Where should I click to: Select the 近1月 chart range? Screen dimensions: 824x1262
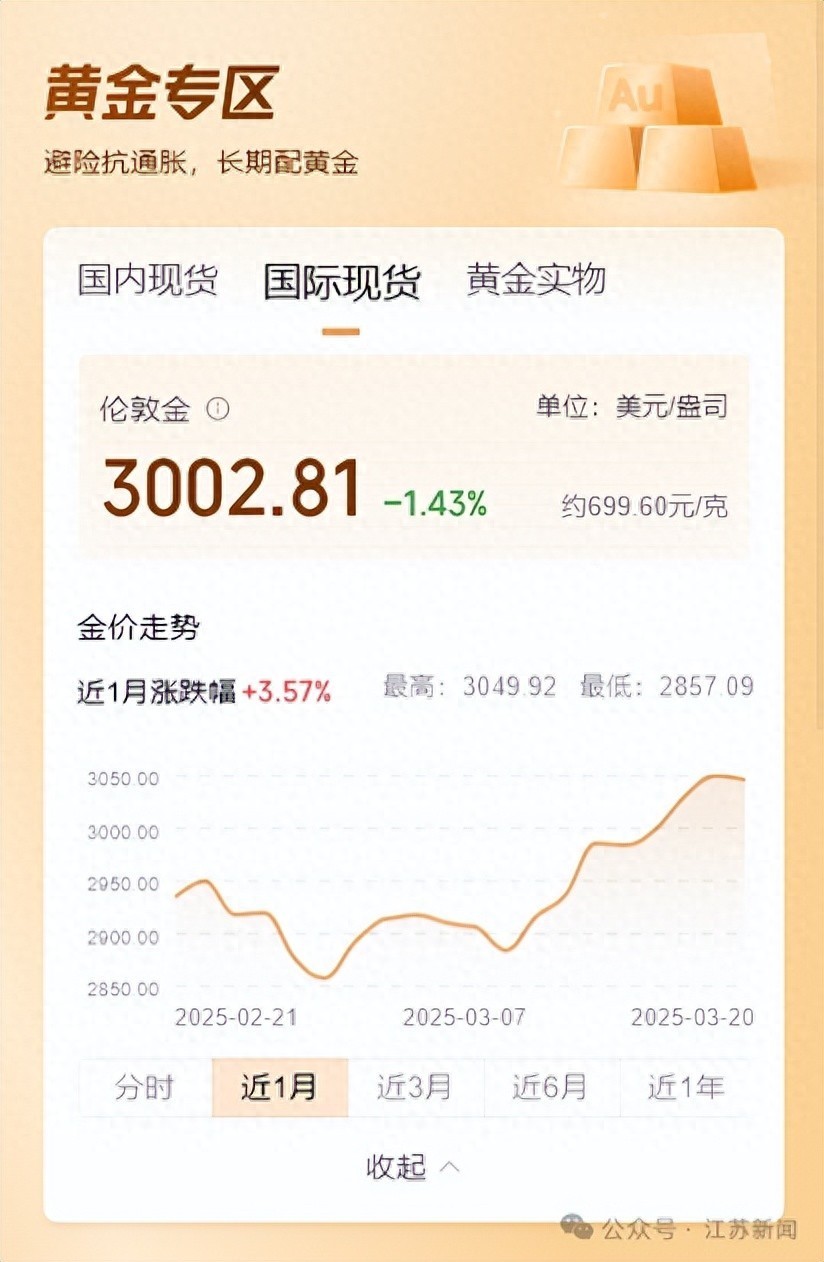(x=279, y=1087)
